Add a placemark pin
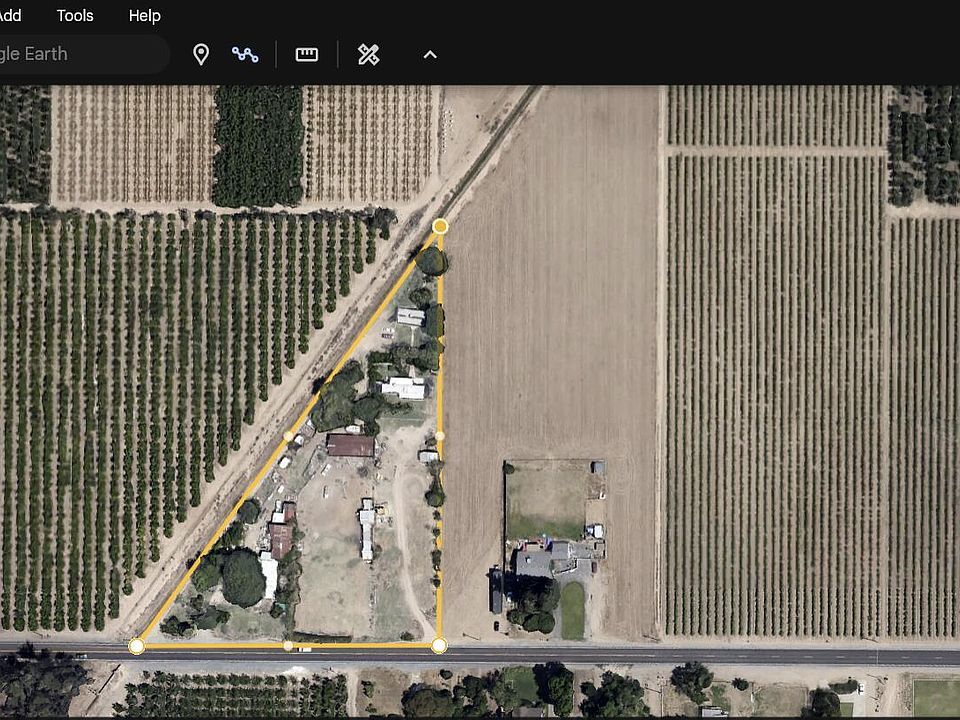This screenshot has width=960, height=720. coord(201,54)
